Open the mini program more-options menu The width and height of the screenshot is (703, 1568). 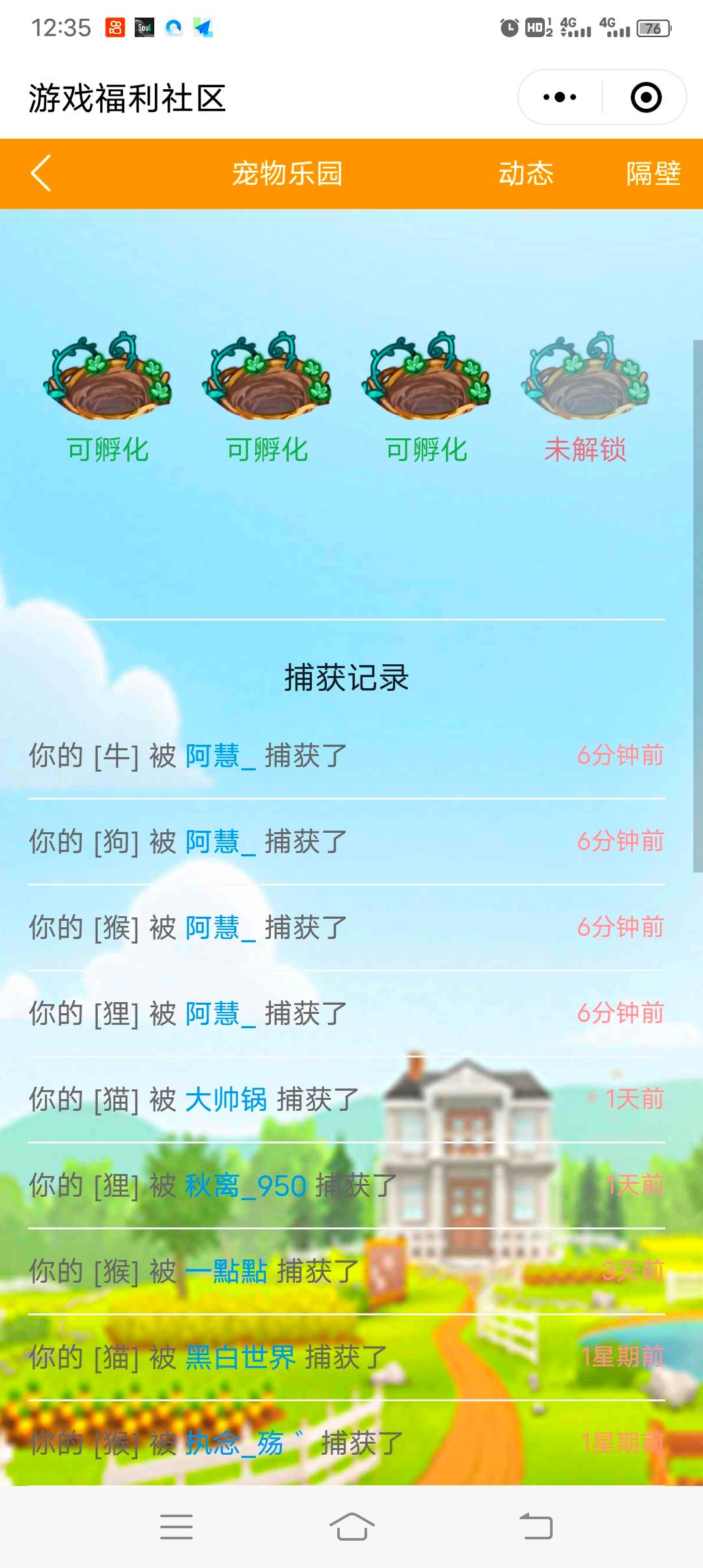point(560,98)
